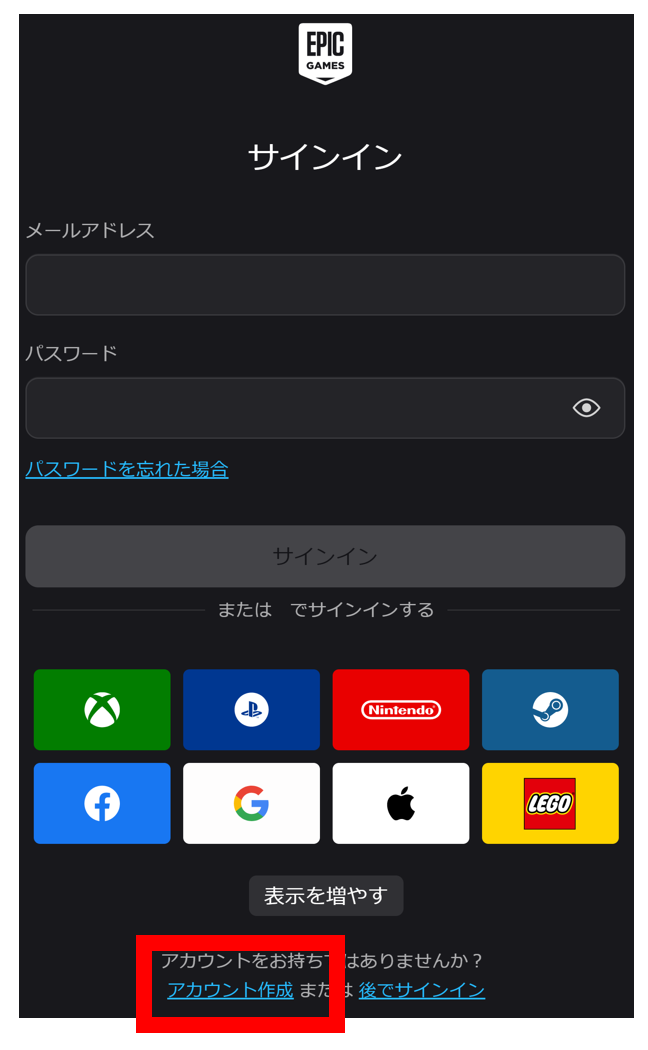Tap the メールアドレス email field

pos(325,285)
